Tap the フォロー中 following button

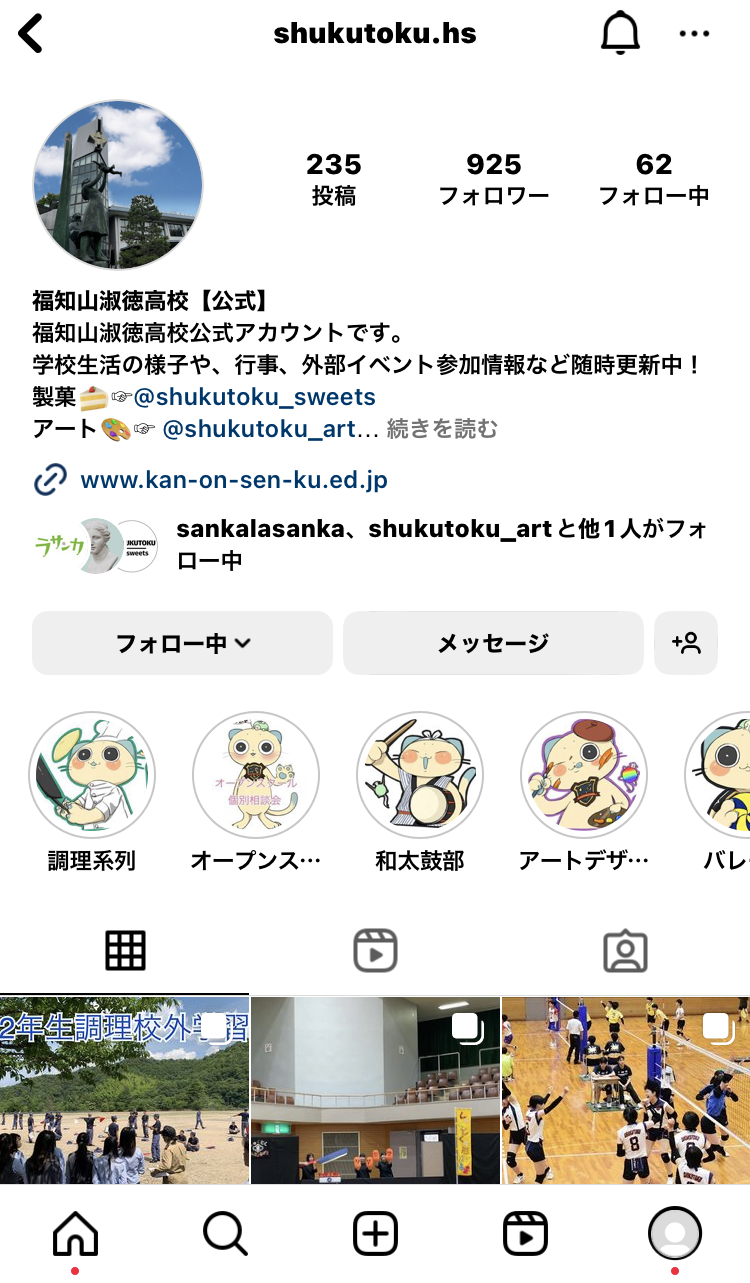tap(182, 643)
